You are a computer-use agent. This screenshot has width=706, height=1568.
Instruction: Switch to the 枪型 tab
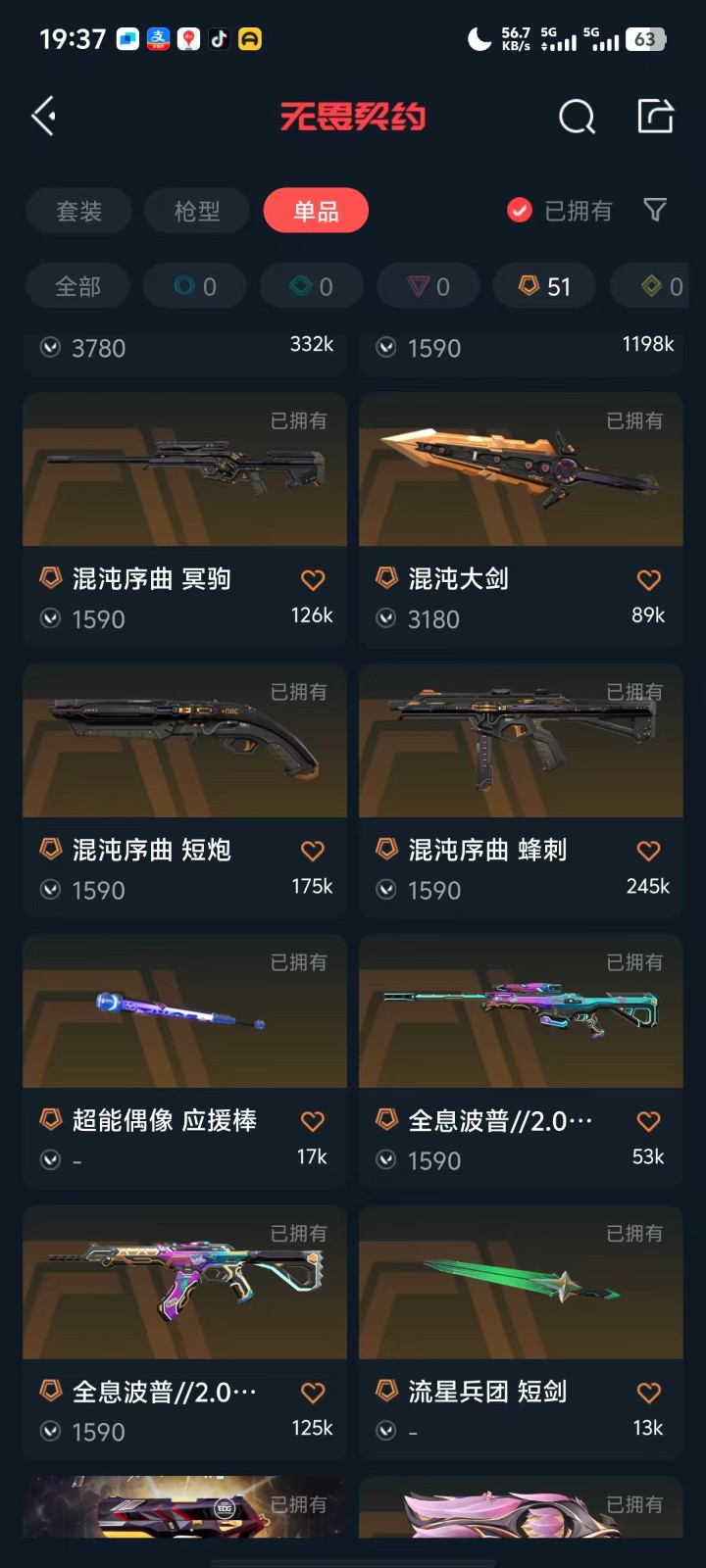click(x=196, y=211)
